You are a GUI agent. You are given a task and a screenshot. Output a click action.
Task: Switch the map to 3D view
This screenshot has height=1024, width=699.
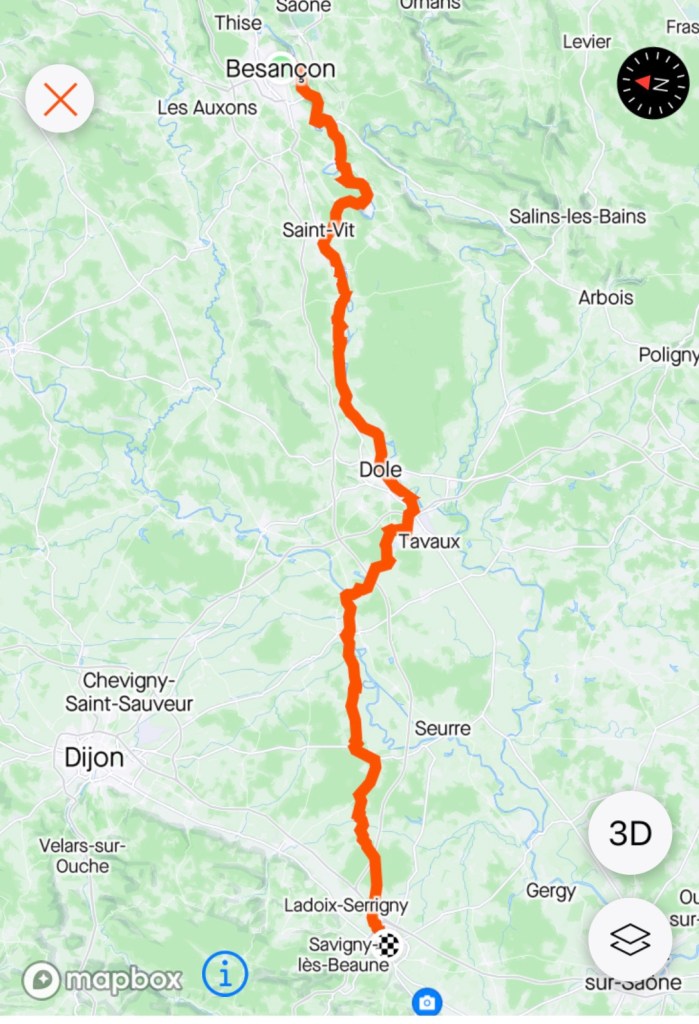coord(630,833)
